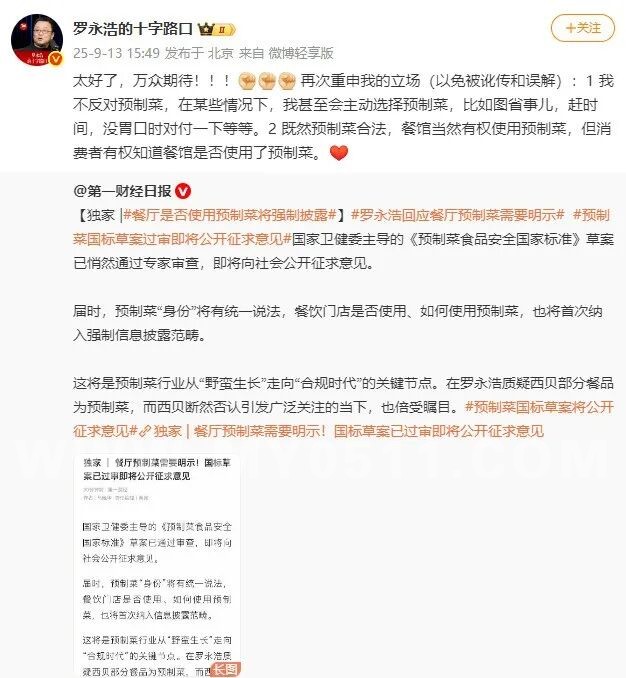
Task: View the attached long image of the article
Action: click(x=157, y=565)
